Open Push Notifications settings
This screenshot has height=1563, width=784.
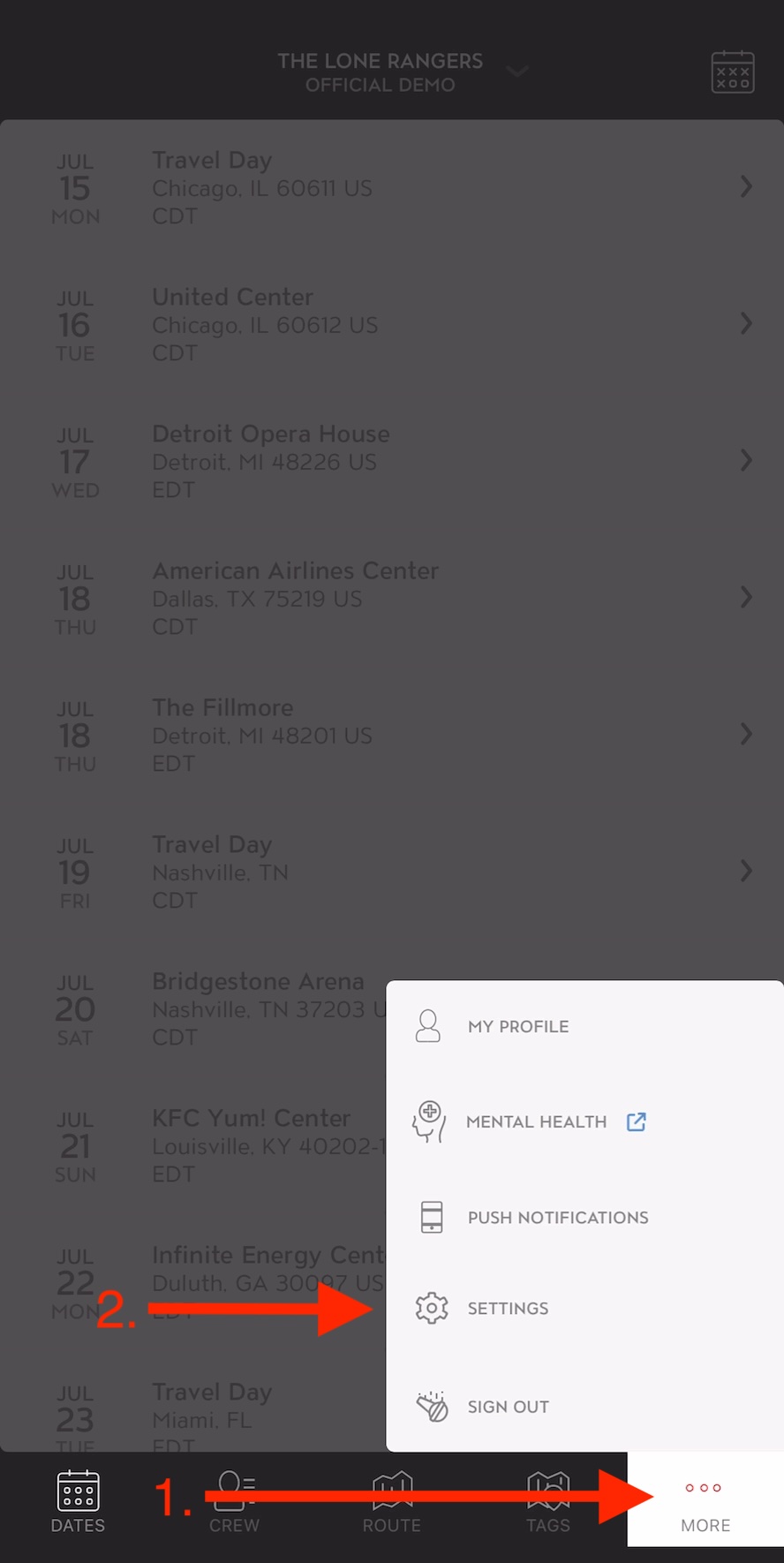pos(557,1217)
